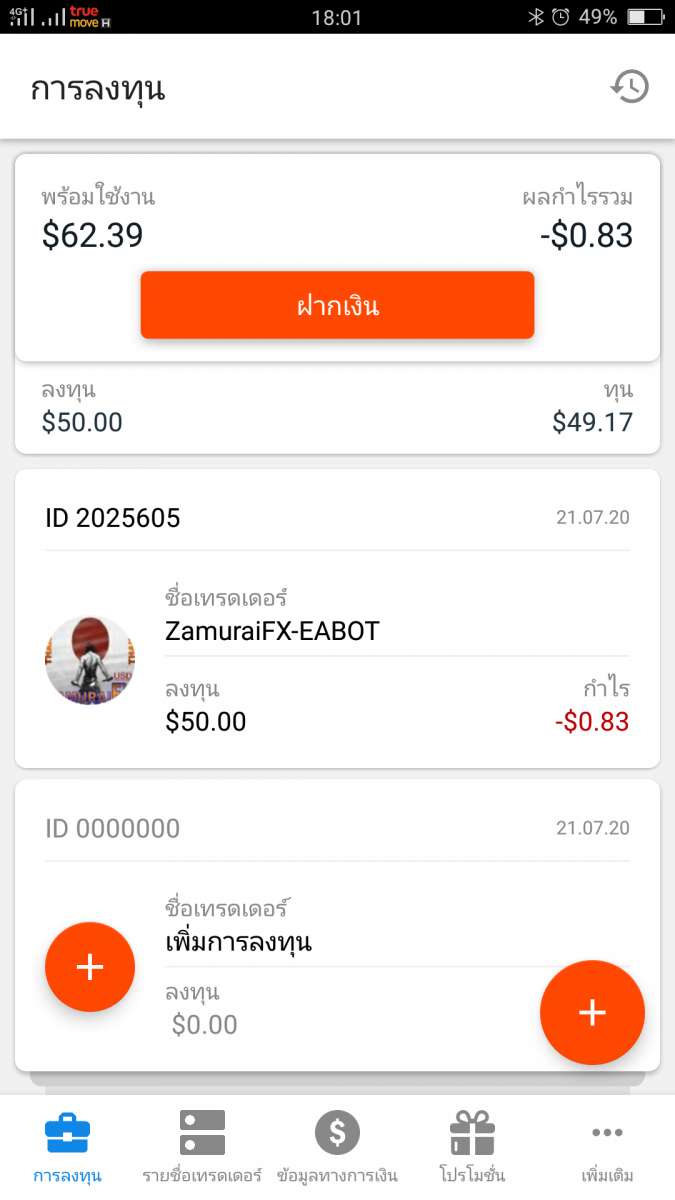Switch to the รายชื่อเทรดเดอร์ tab
The height and width of the screenshot is (1200, 675).
[202, 1147]
